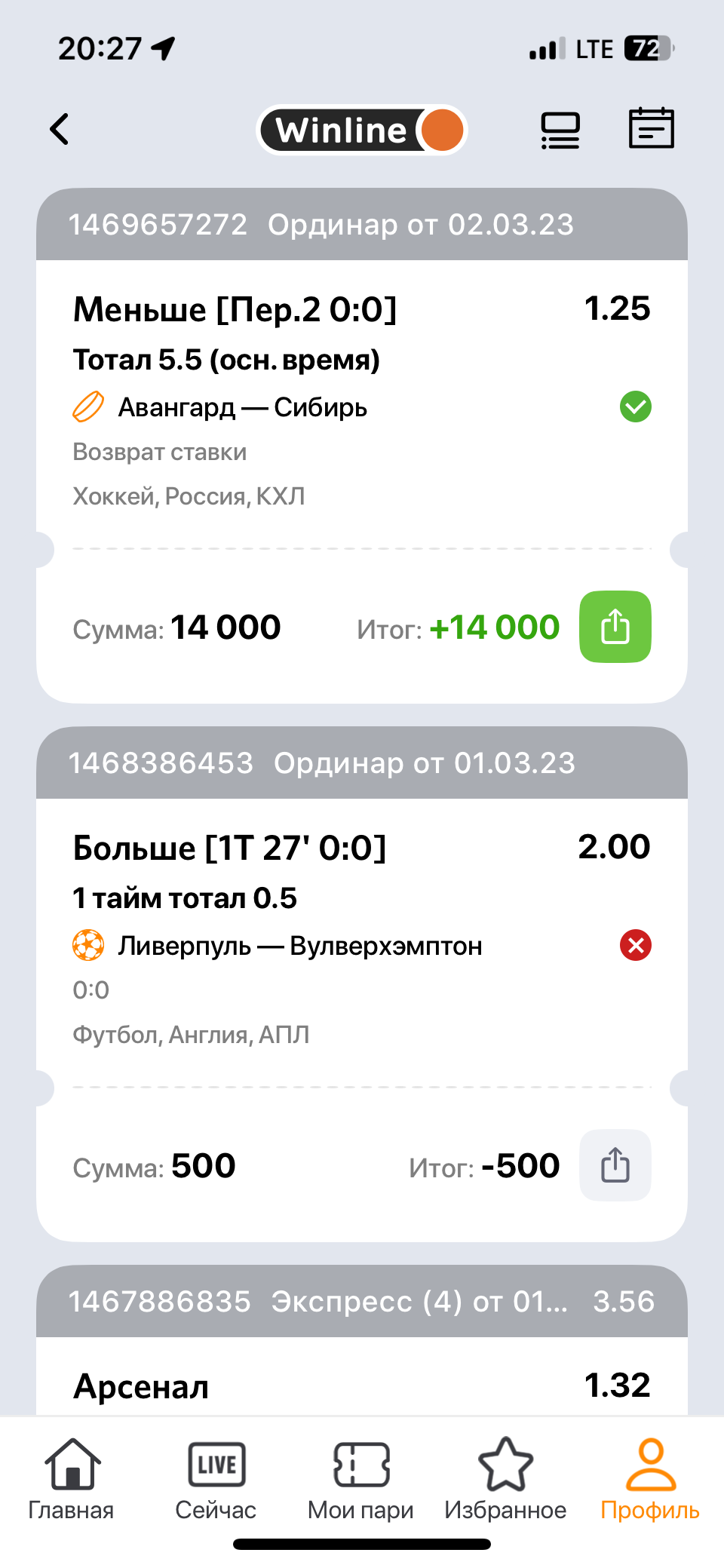This screenshot has width=724, height=1568.
Task: Switch to the Главная tab
Action: point(72,1480)
